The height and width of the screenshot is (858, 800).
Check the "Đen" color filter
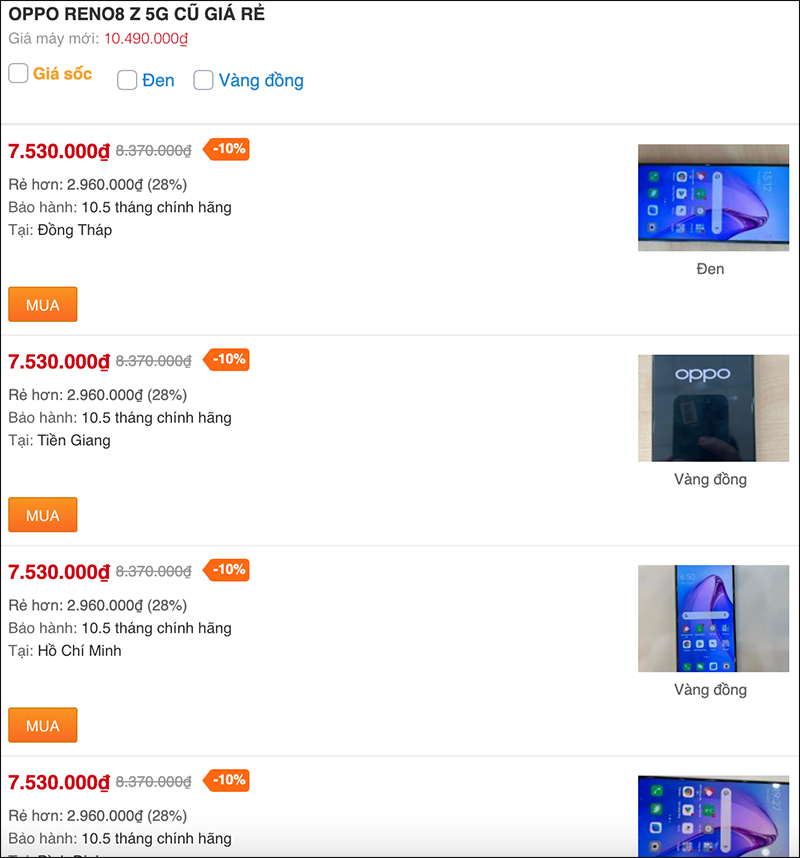[x=127, y=80]
